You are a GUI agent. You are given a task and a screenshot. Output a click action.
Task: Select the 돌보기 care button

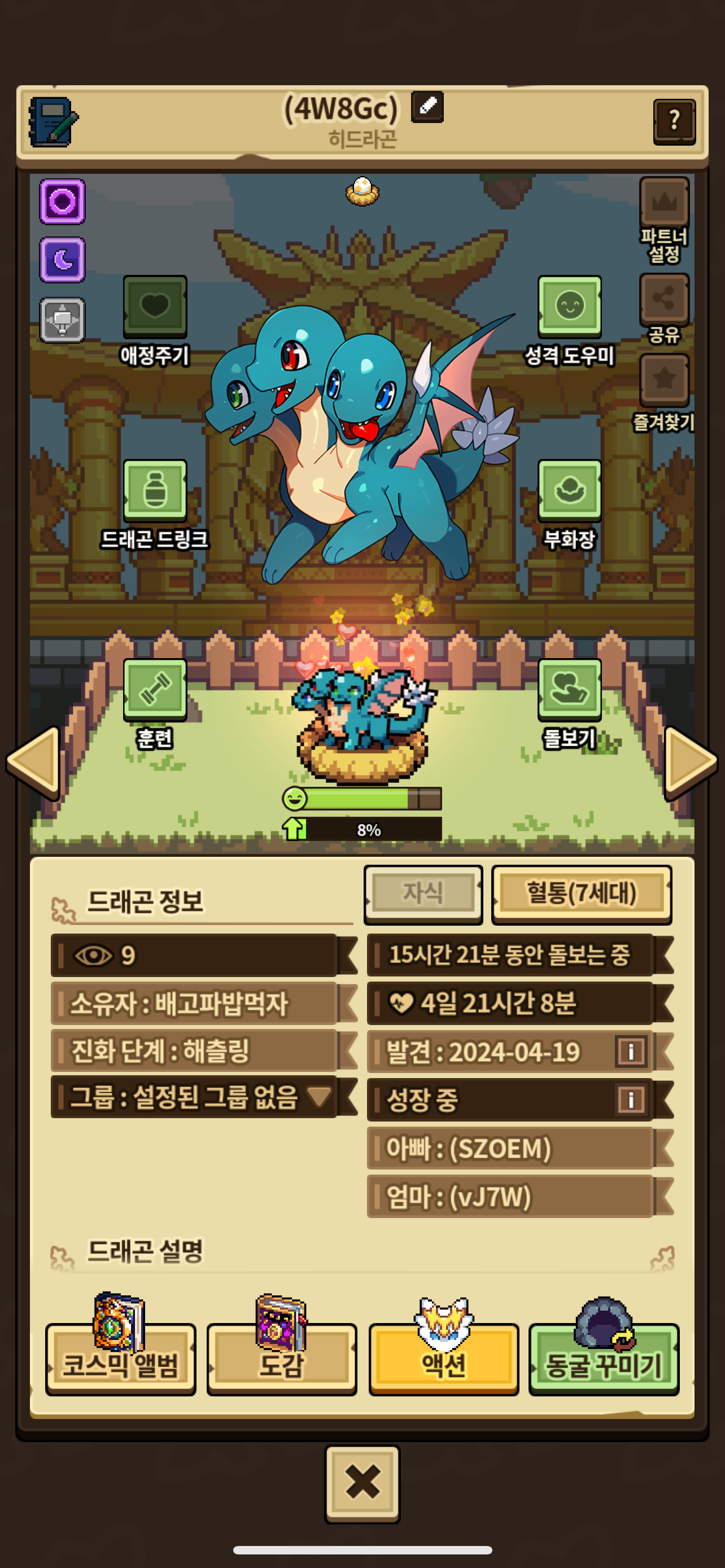tap(569, 690)
